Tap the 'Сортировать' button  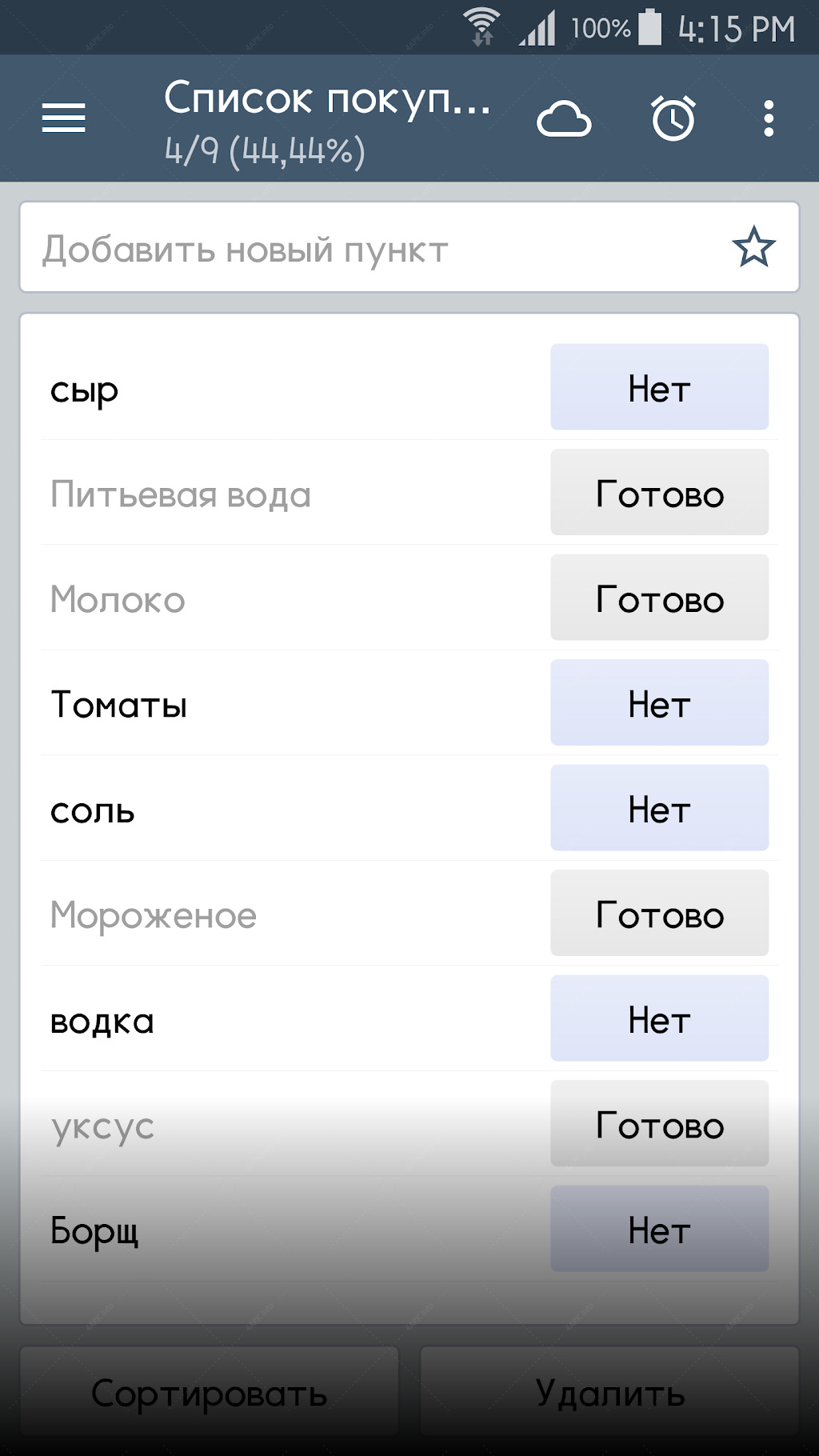209,1393
